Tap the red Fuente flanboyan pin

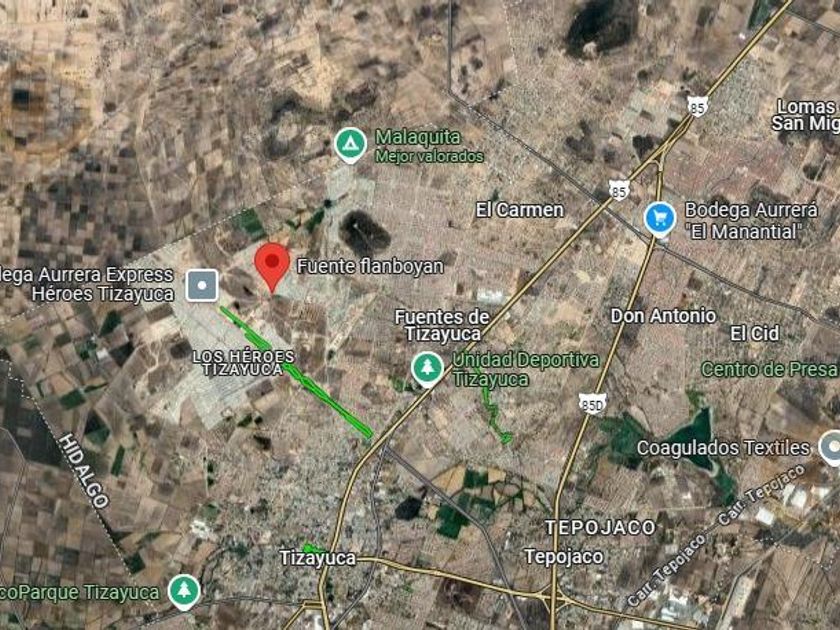272,267
